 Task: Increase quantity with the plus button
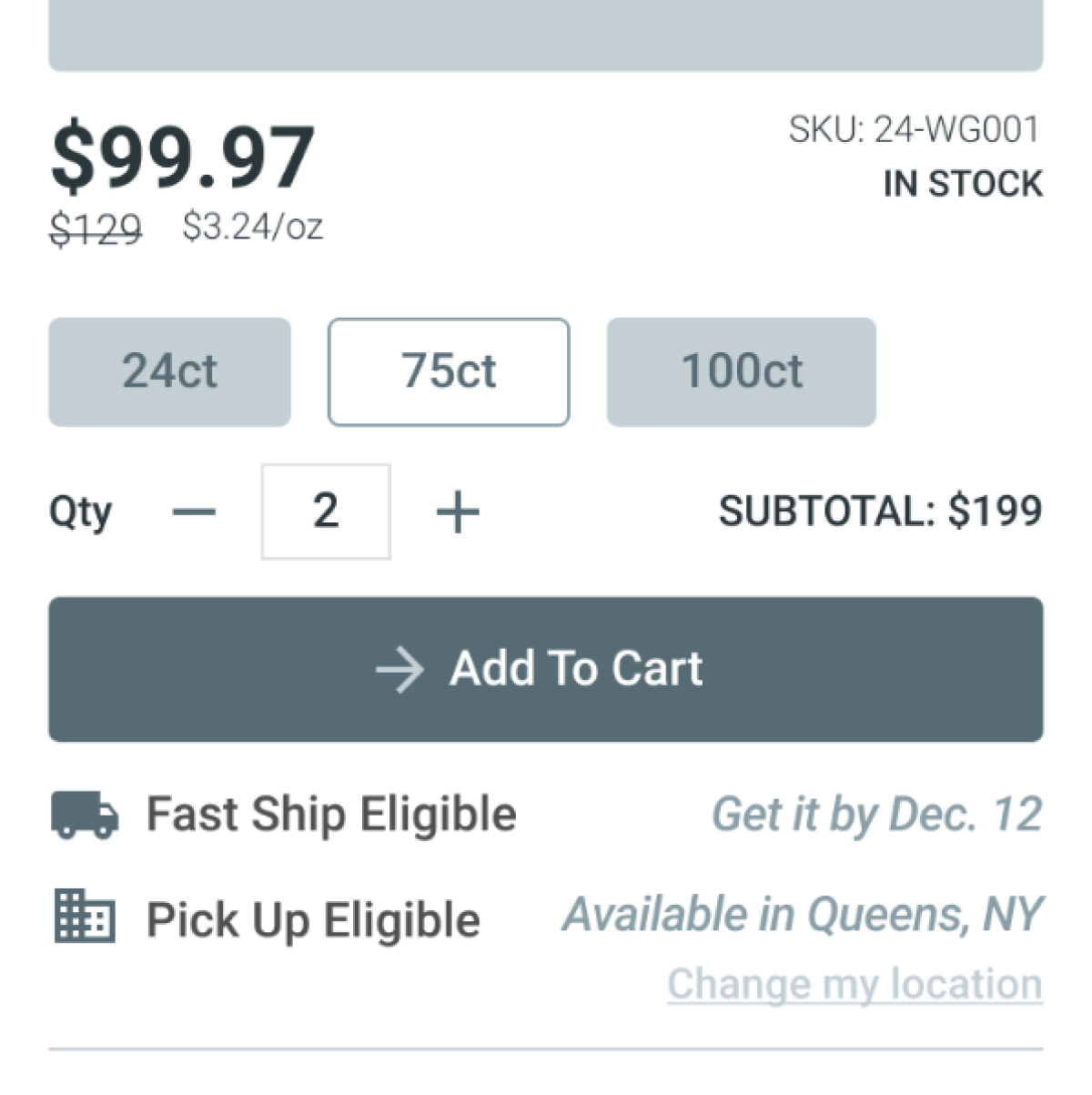(x=458, y=512)
